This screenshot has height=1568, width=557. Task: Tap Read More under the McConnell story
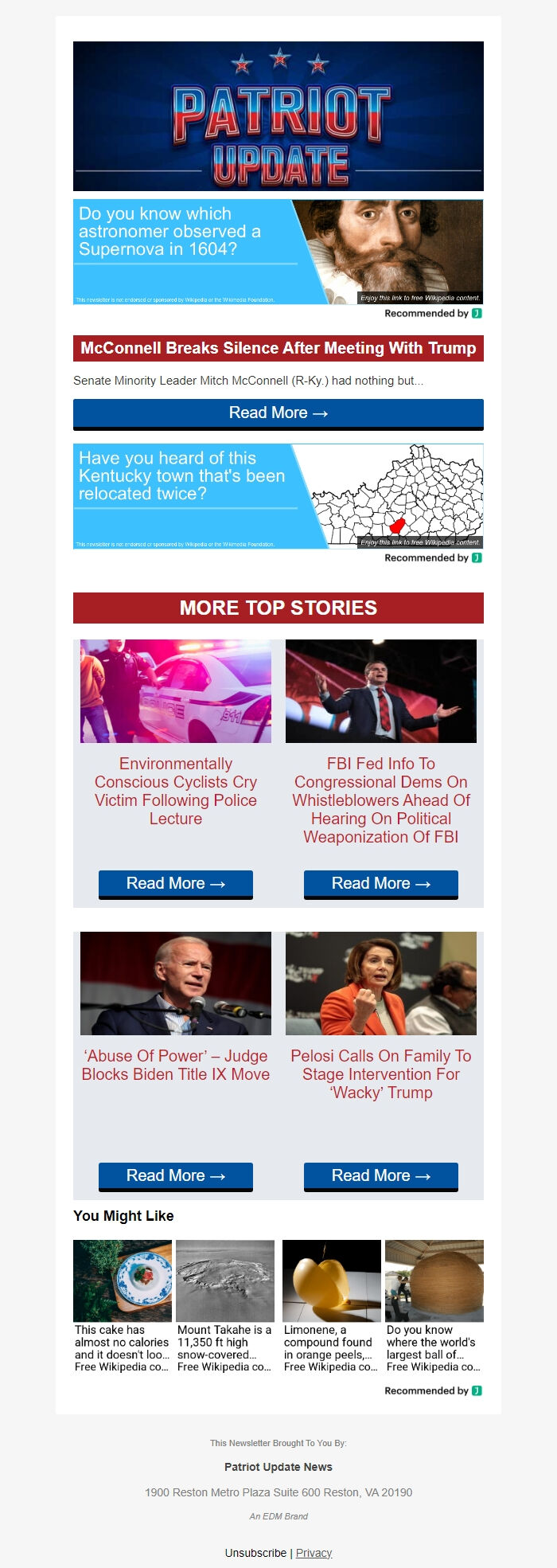tap(278, 413)
